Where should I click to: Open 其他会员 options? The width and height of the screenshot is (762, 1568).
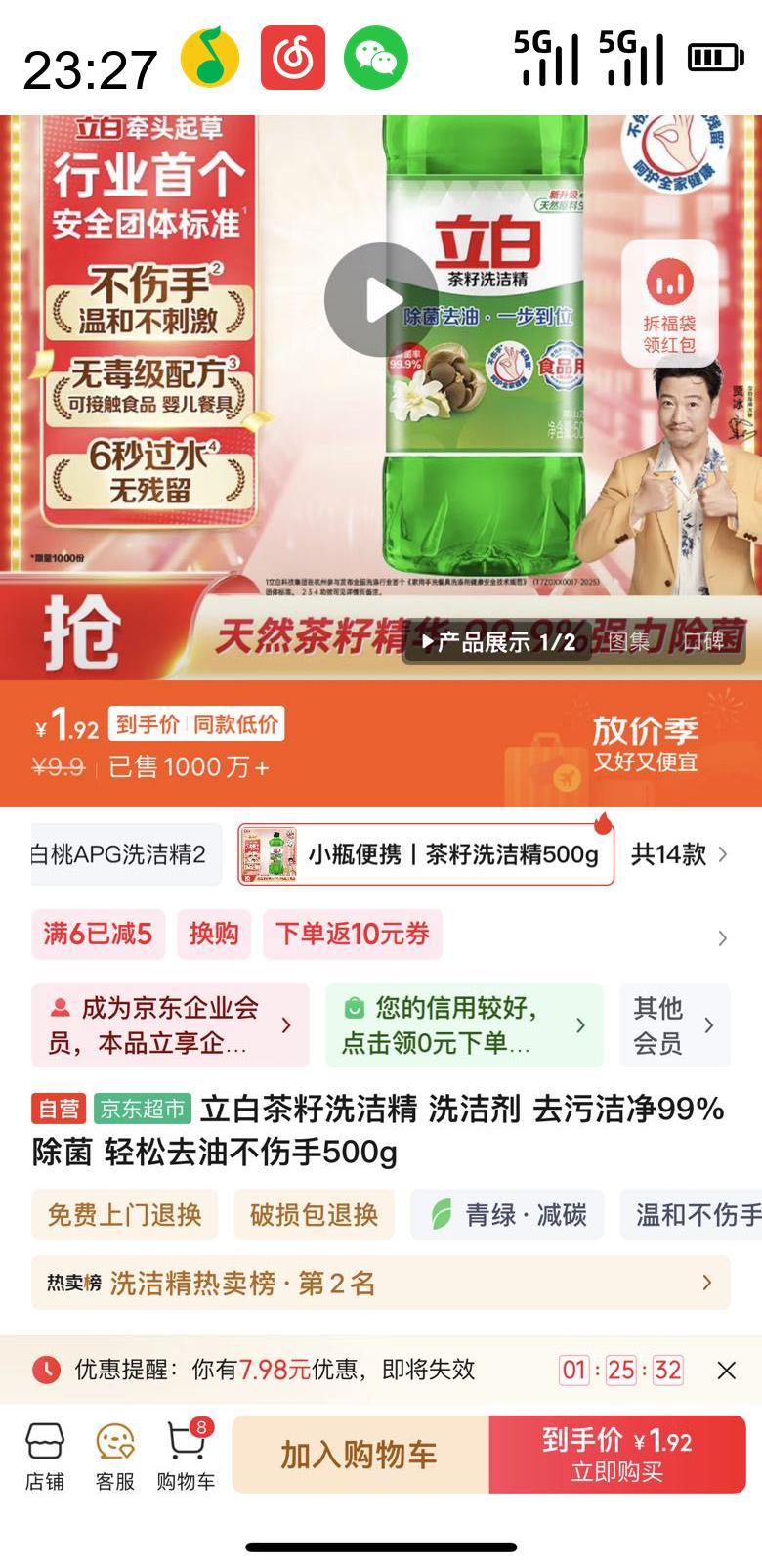click(x=674, y=1025)
